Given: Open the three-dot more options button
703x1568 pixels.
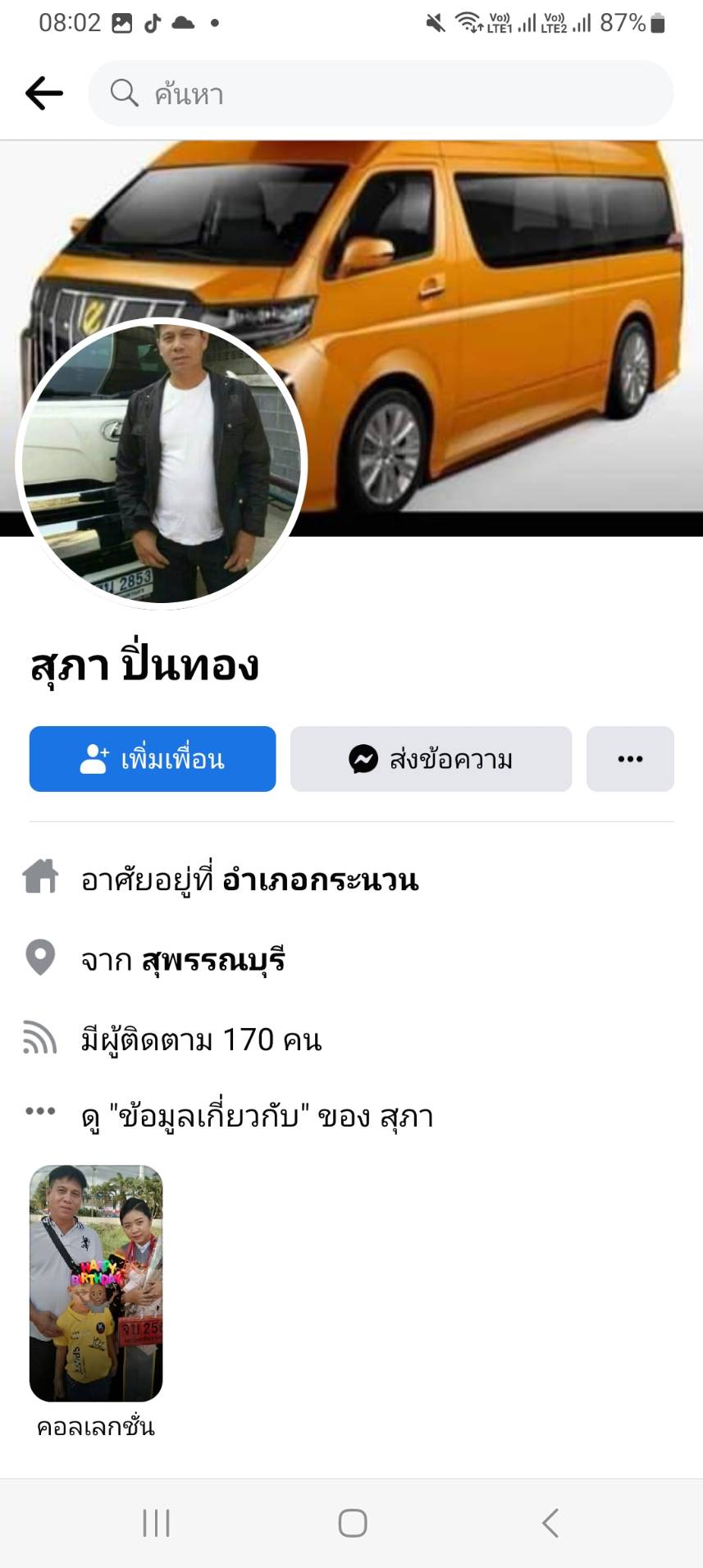Looking at the screenshot, I should [x=630, y=759].
